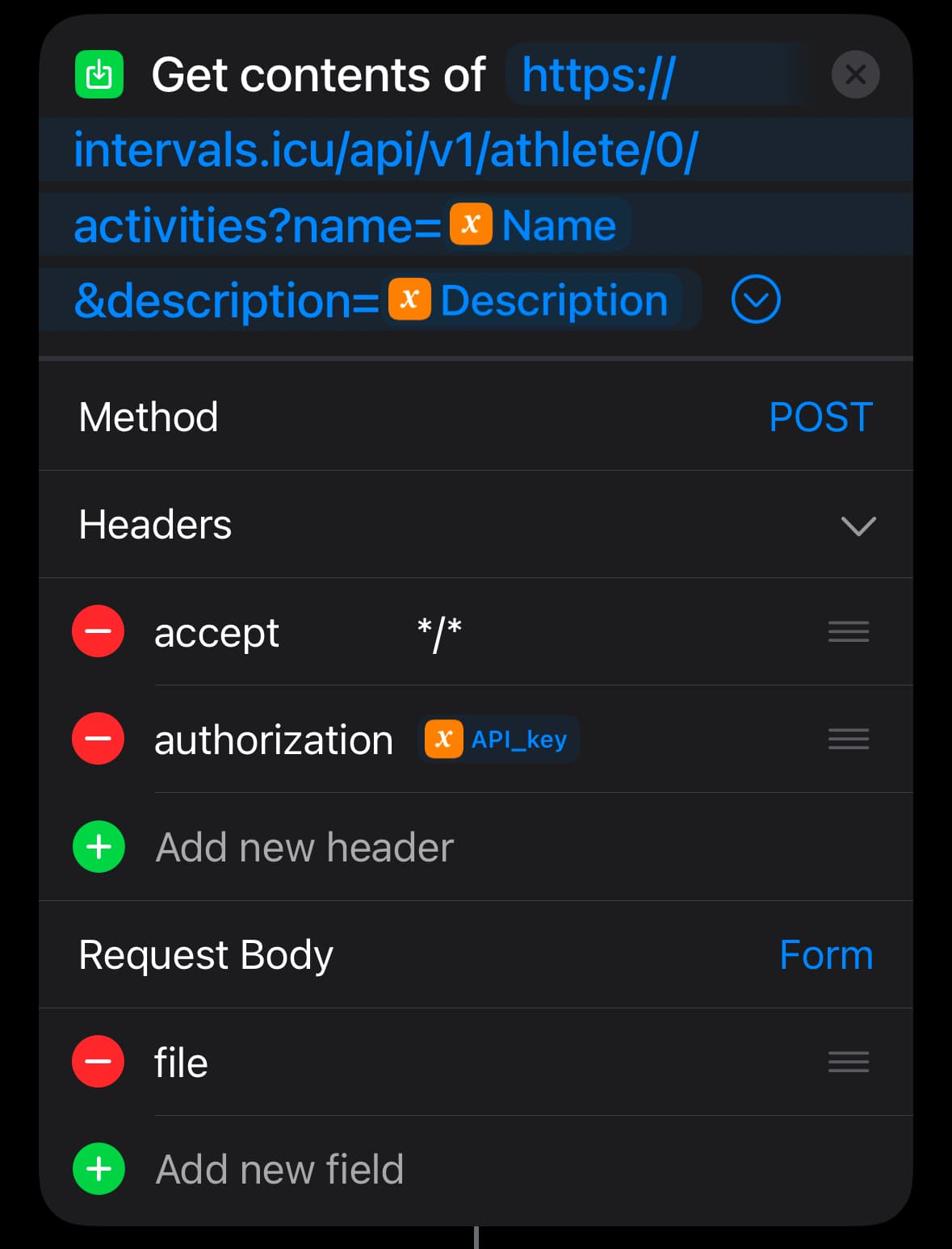Tap the Description variable in URL
The height and width of the screenshot is (1249, 952).
click(x=533, y=300)
